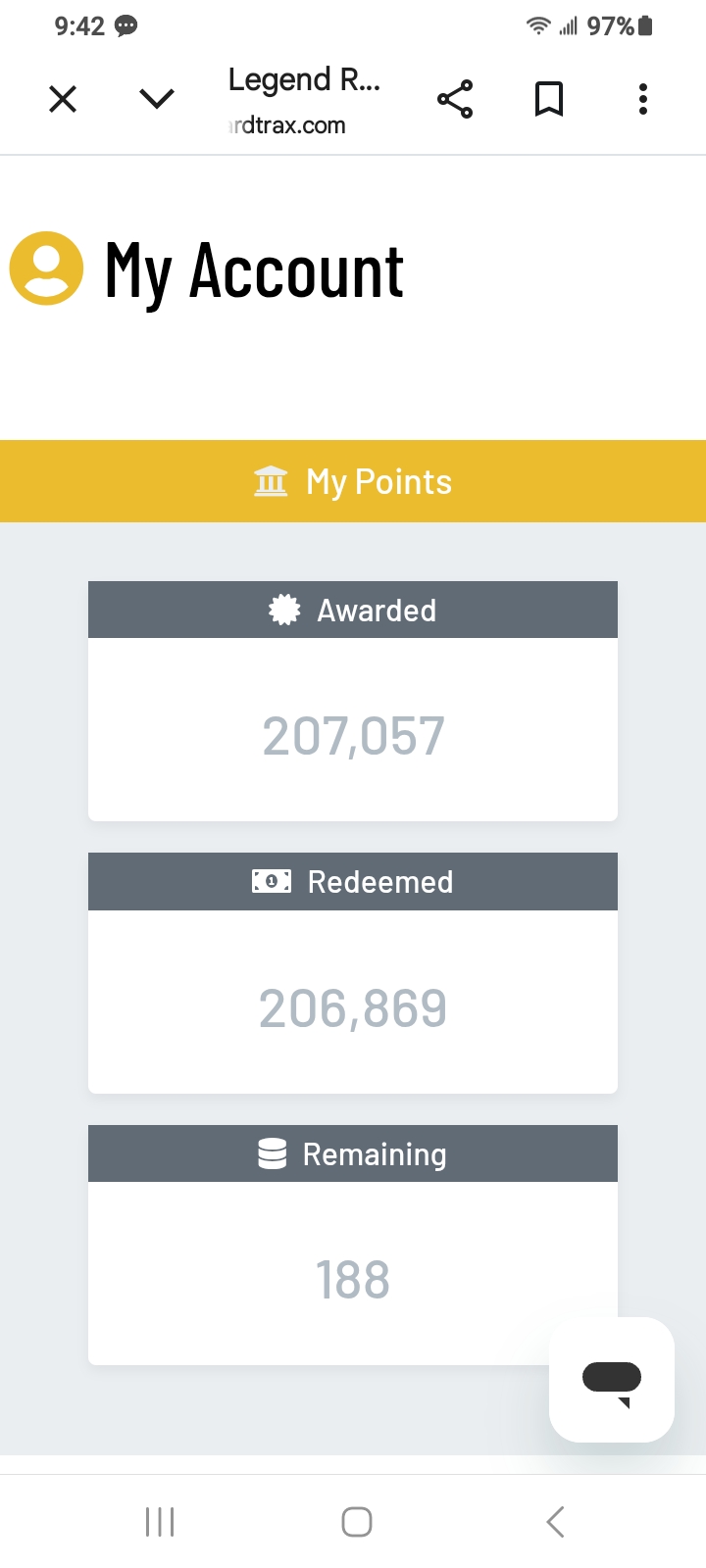
Task: Open the chat support bubble
Action: (x=612, y=1379)
